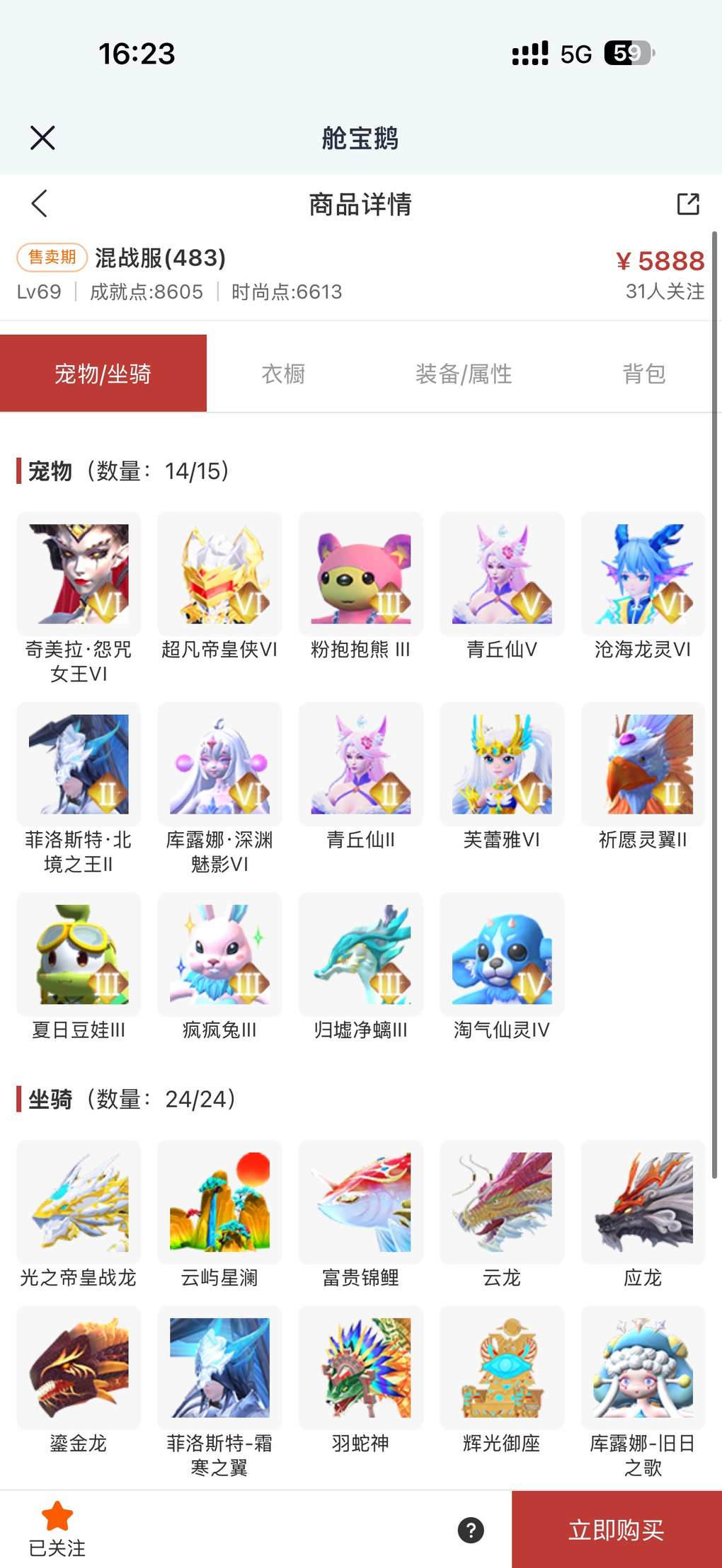Select the 宠物/坐骑 tab
The width and height of the screenshot is (722, 1568).
click(103, 374)
